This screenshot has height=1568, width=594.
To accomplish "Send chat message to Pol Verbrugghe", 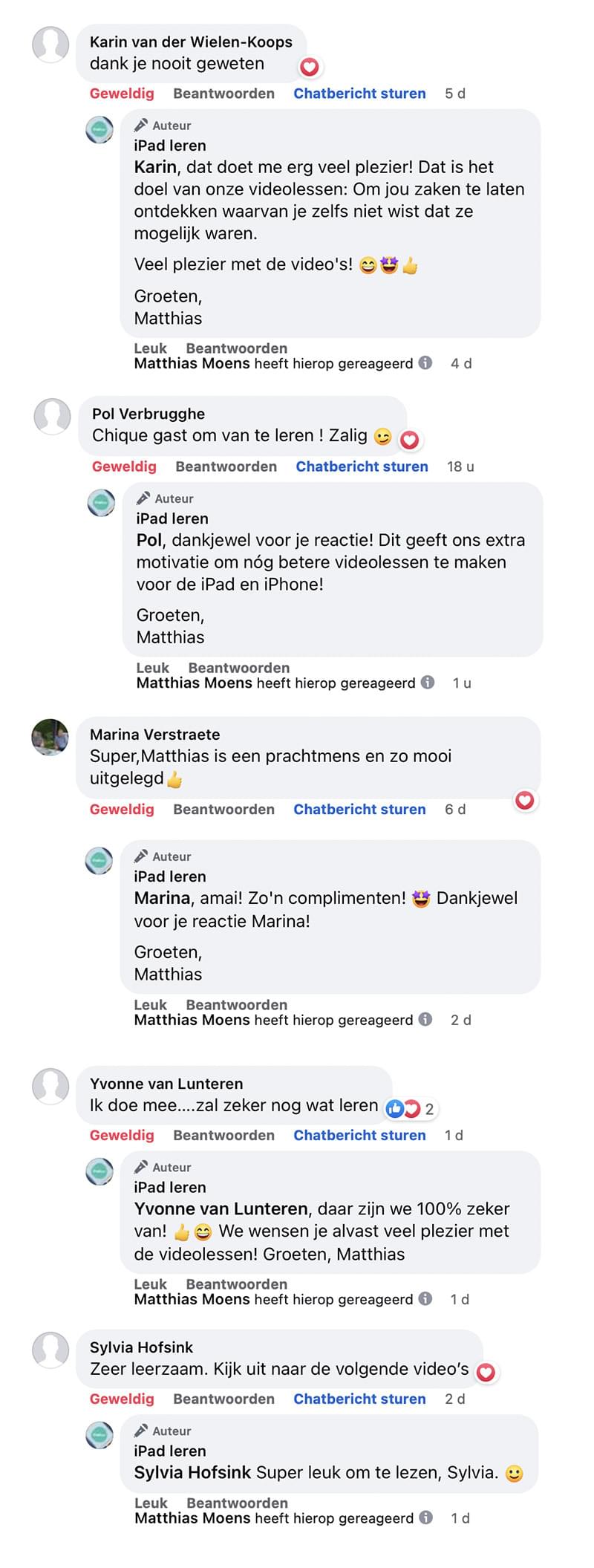I will 362,466.
